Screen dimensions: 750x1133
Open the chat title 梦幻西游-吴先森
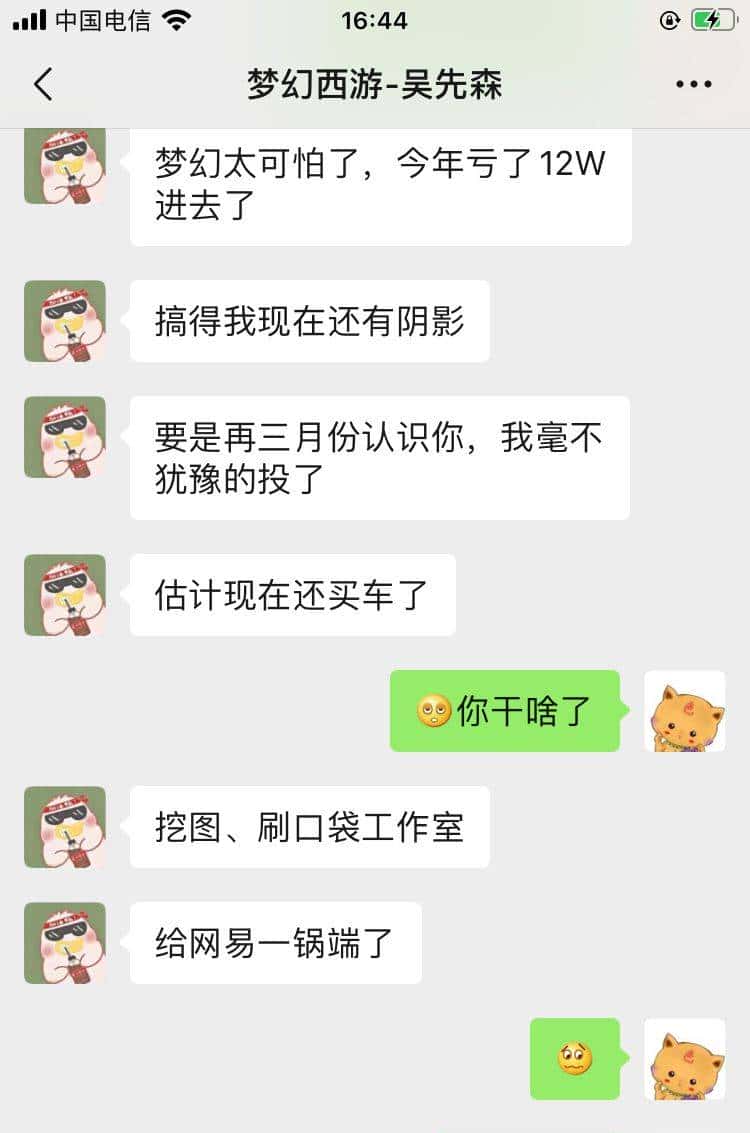375,85
